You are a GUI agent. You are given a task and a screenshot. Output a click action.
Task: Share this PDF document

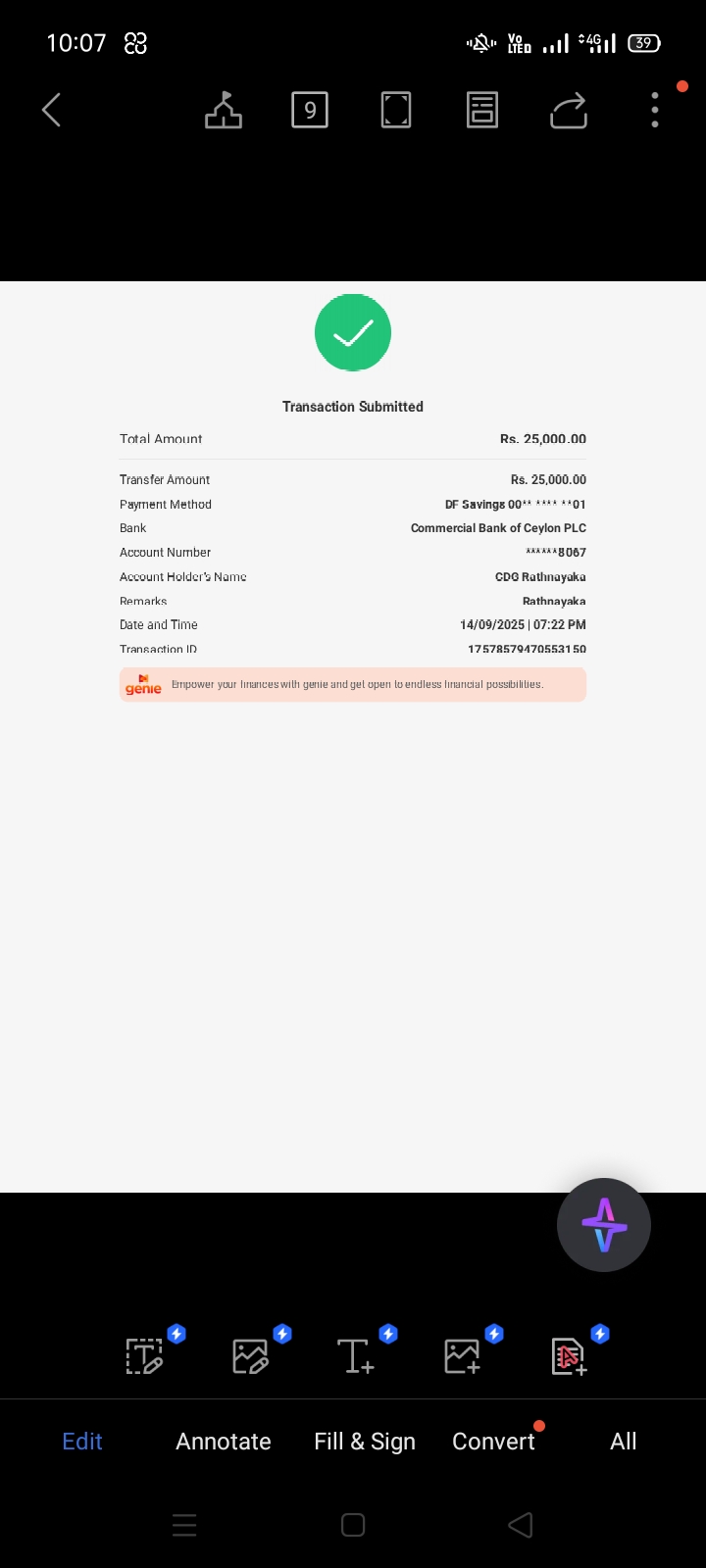point(569,110)
